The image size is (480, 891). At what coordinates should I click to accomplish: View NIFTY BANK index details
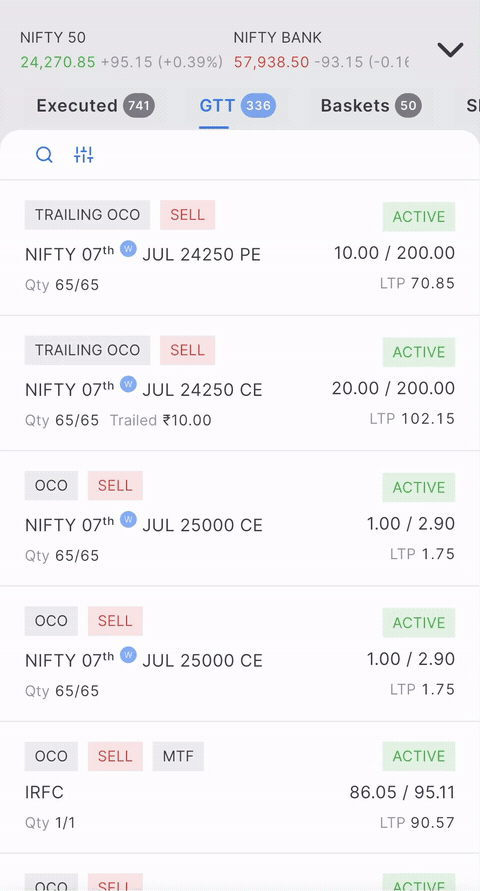pyautogui.click(x=320, y=50)
